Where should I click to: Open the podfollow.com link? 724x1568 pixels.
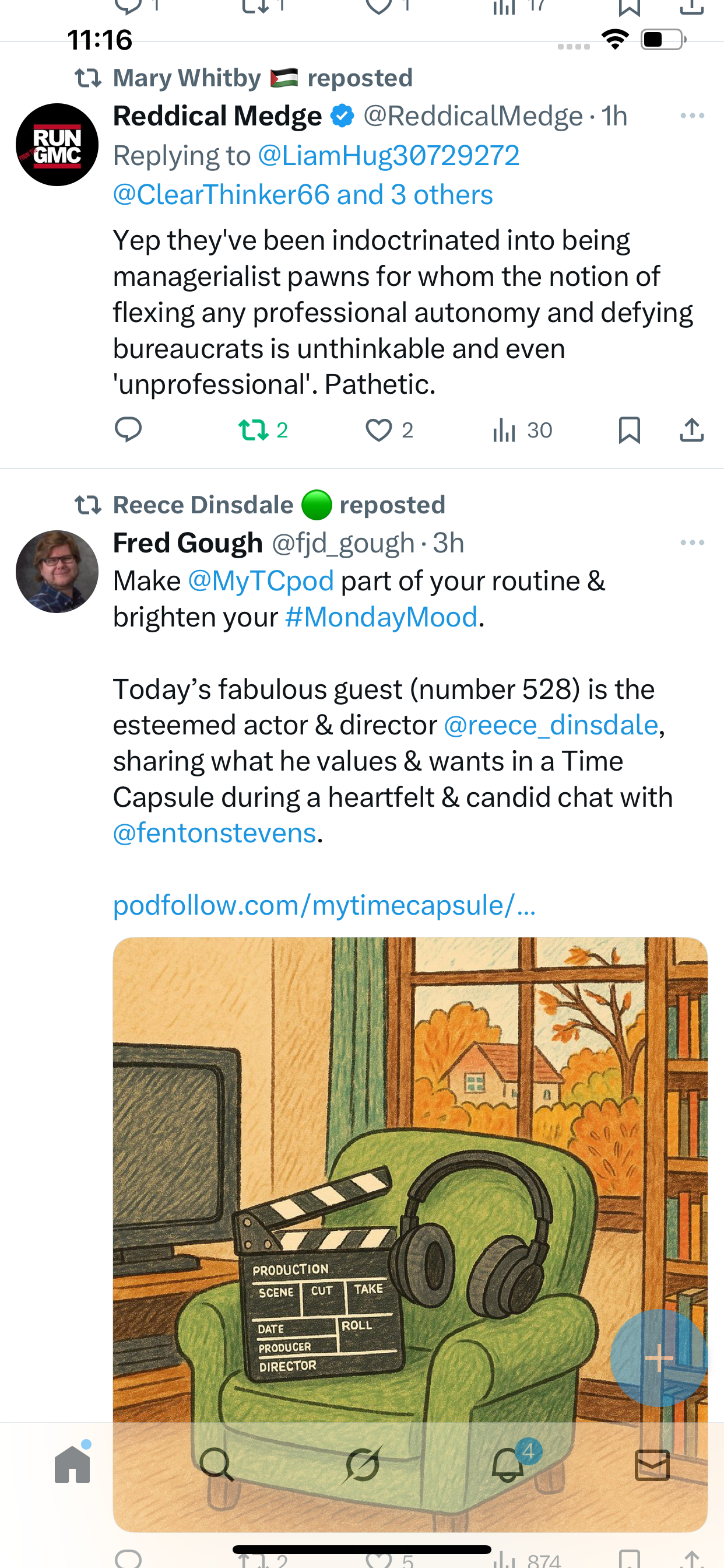pyautogui.click(x=324, y=905)
